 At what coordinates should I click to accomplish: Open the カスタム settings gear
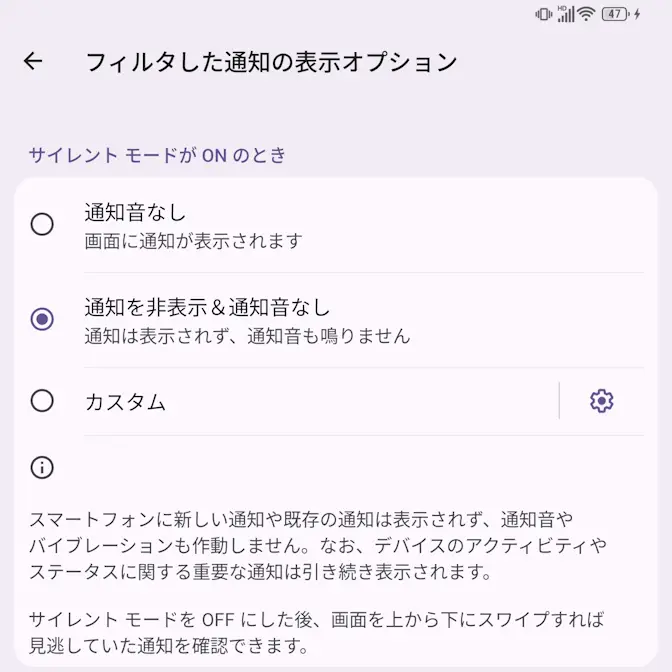coord(601,401)
